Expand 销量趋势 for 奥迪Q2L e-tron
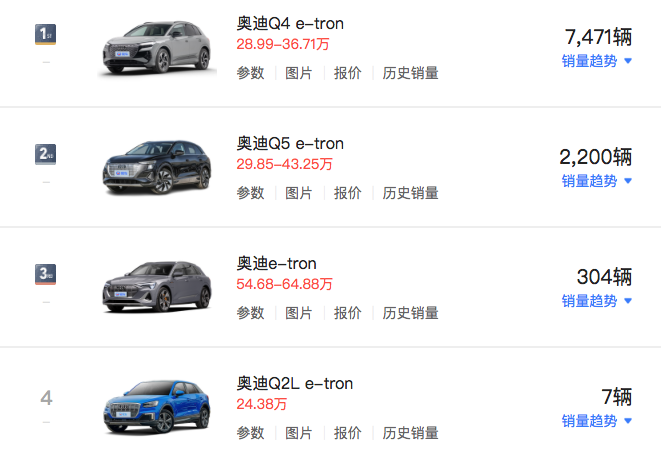 [596, 421]
